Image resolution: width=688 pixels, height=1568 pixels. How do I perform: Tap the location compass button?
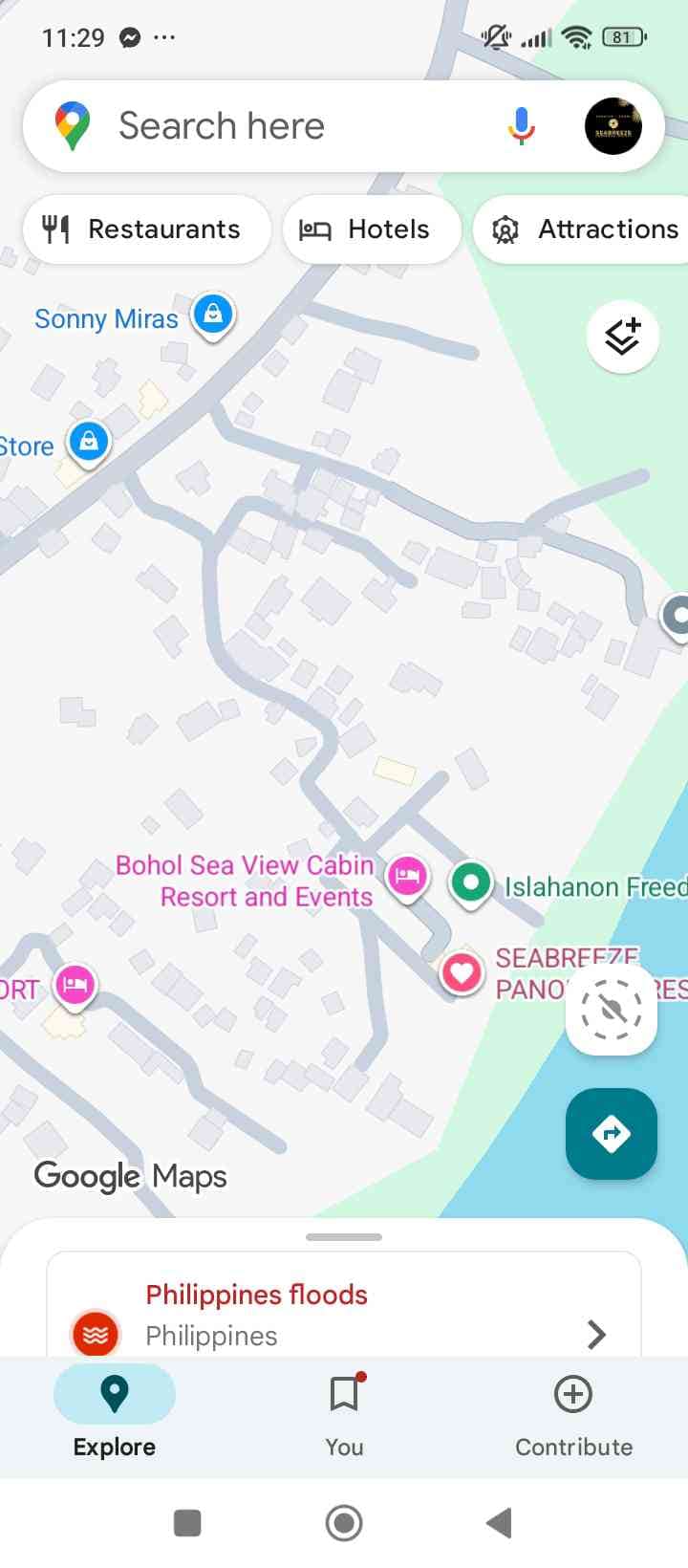pos(612,1009)
